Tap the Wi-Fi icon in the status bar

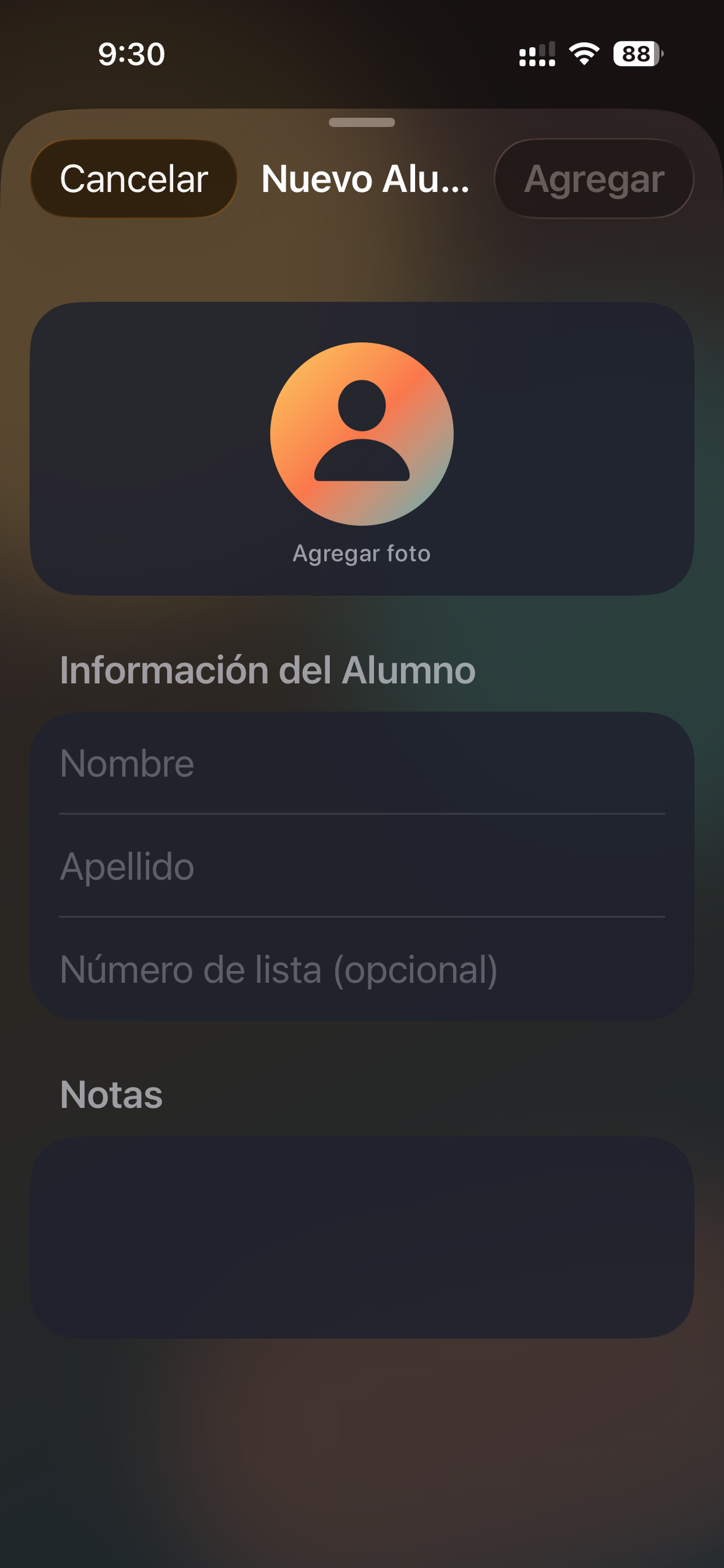(582, 54)
